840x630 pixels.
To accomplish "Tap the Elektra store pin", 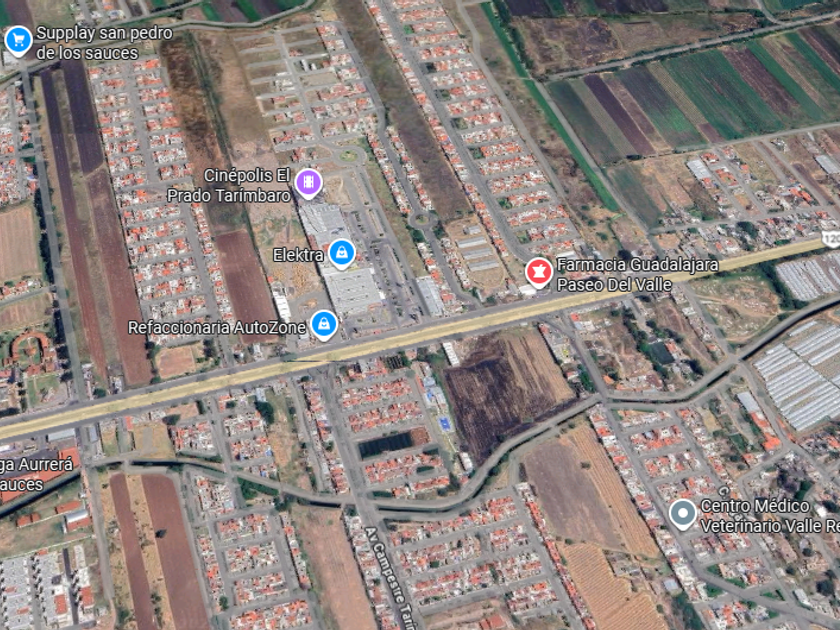I will (342, 253).
